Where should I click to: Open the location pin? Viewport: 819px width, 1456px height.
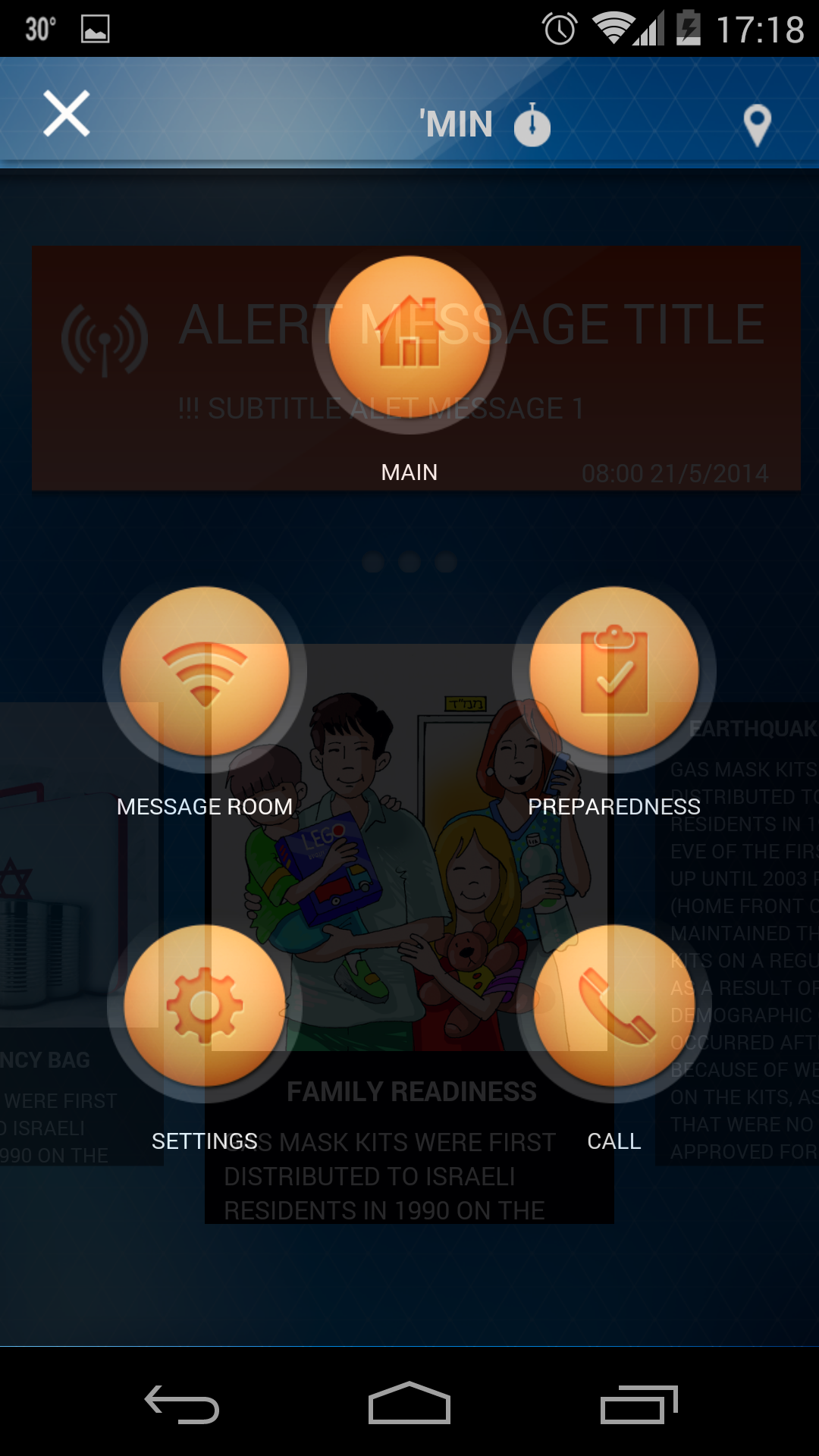(x=757, y=125)
